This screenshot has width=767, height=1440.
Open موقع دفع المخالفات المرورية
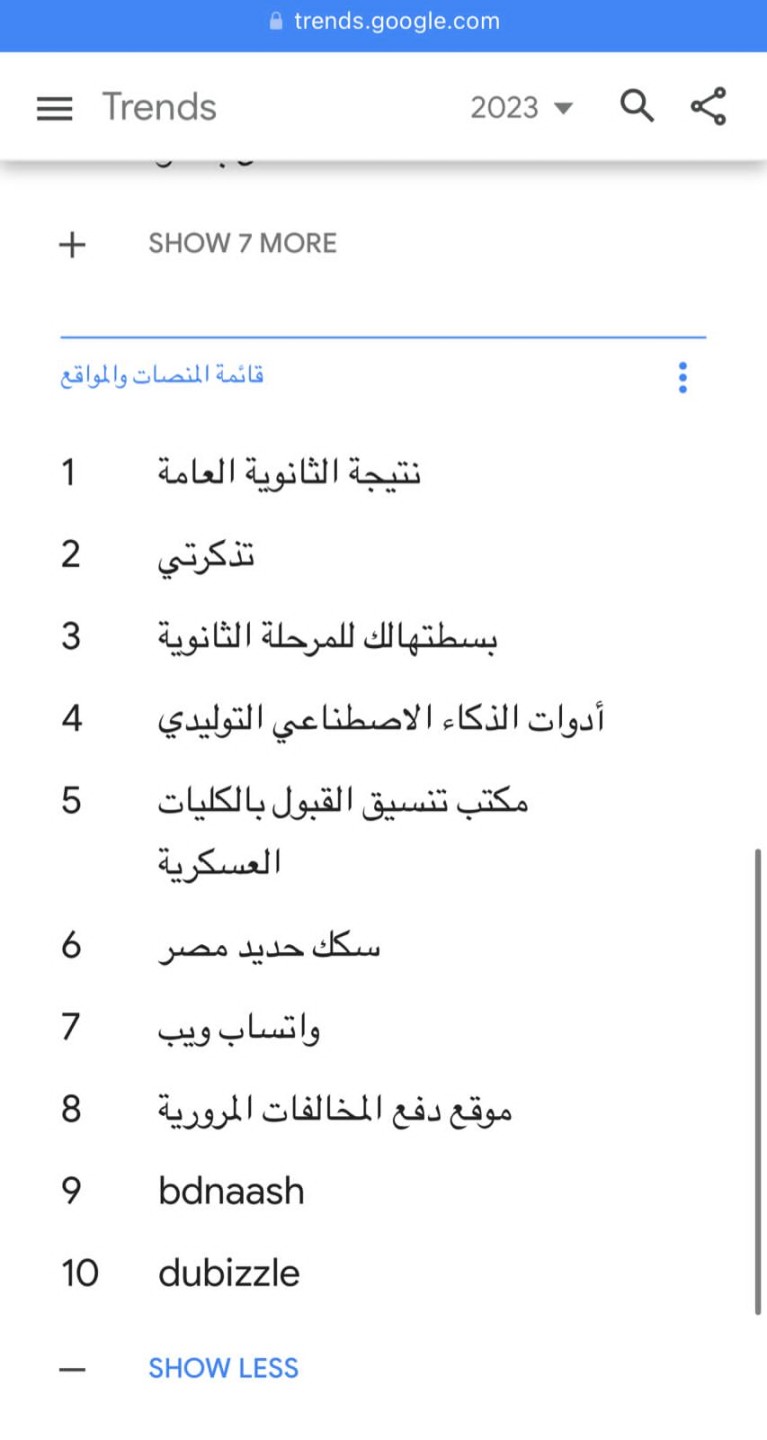335,1109
